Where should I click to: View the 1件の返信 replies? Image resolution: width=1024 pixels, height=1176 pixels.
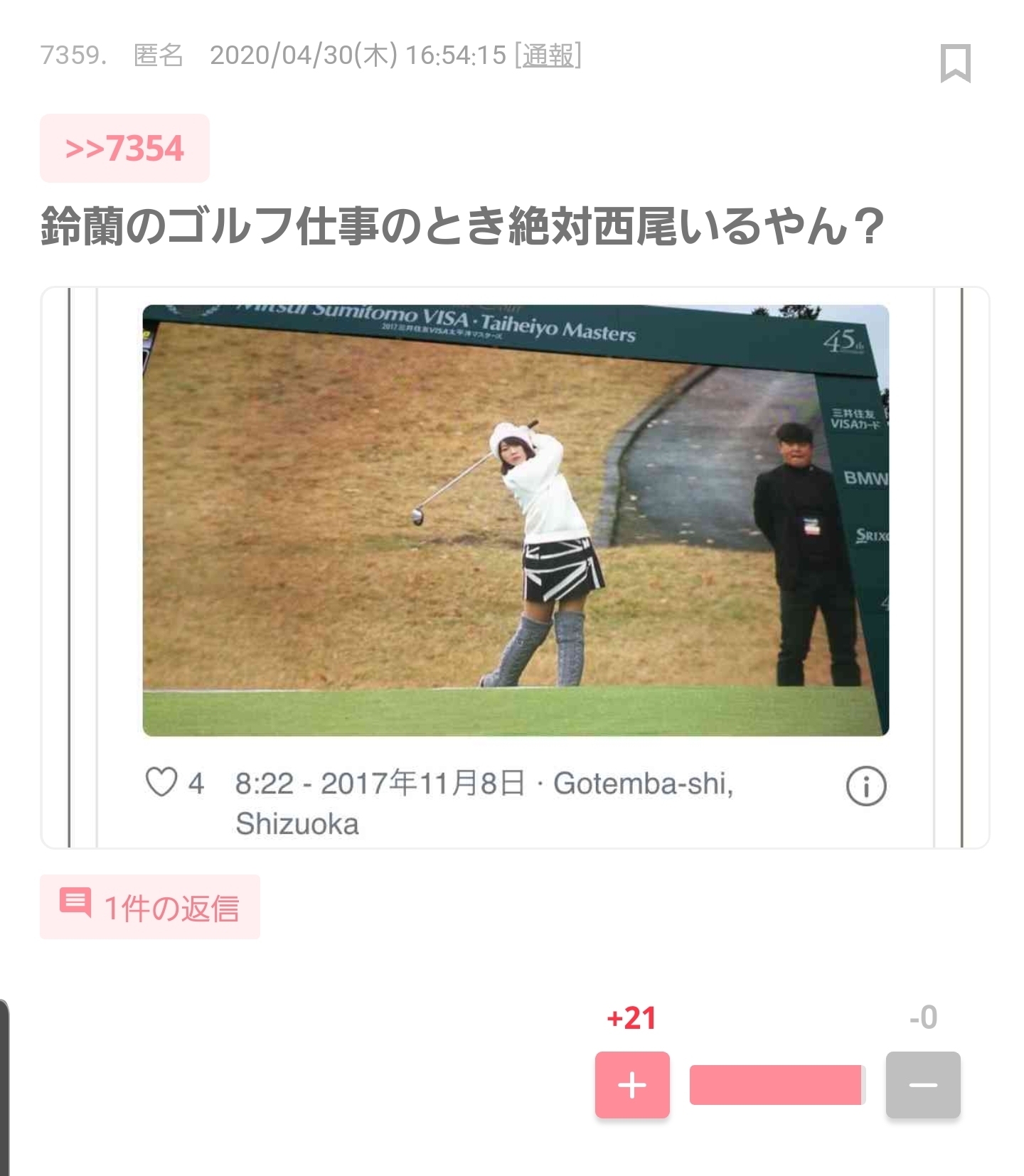(150, 907)
